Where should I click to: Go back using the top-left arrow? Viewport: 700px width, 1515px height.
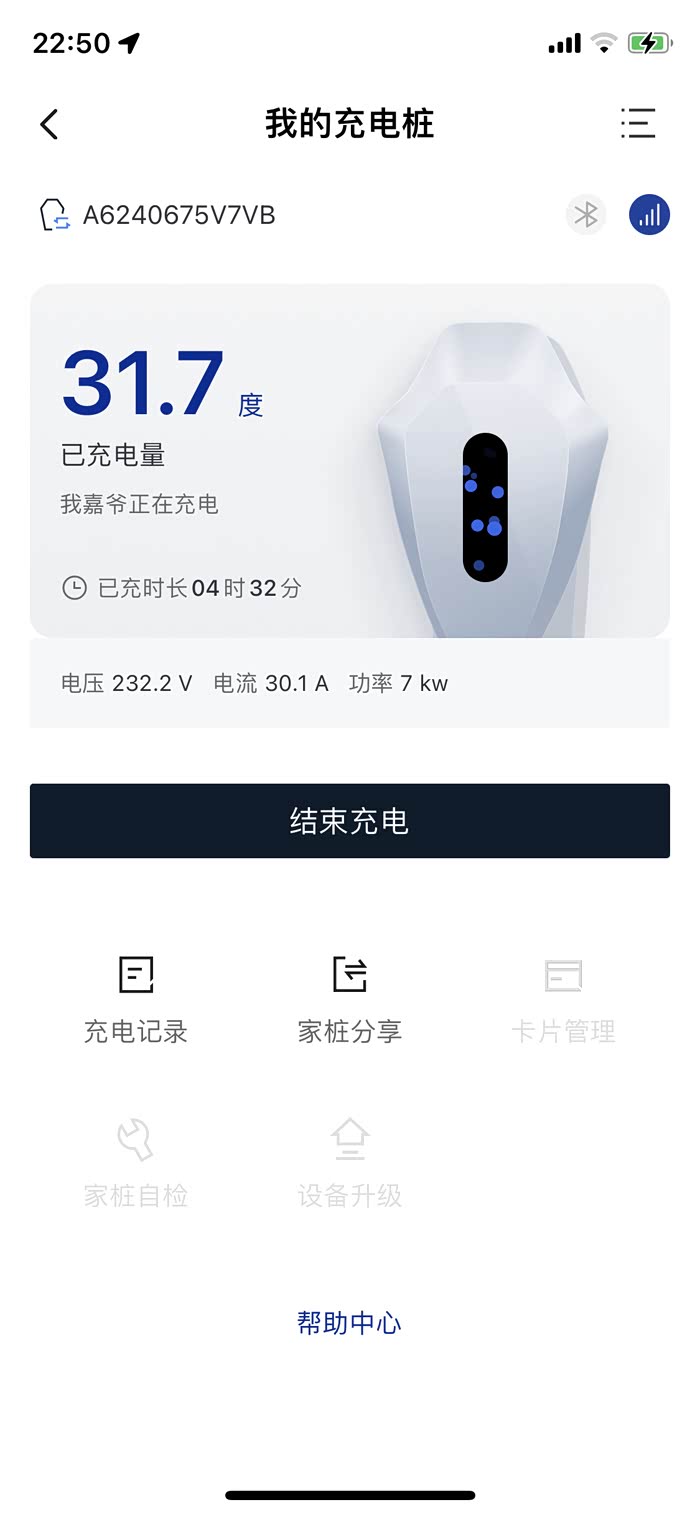point(49,124)
